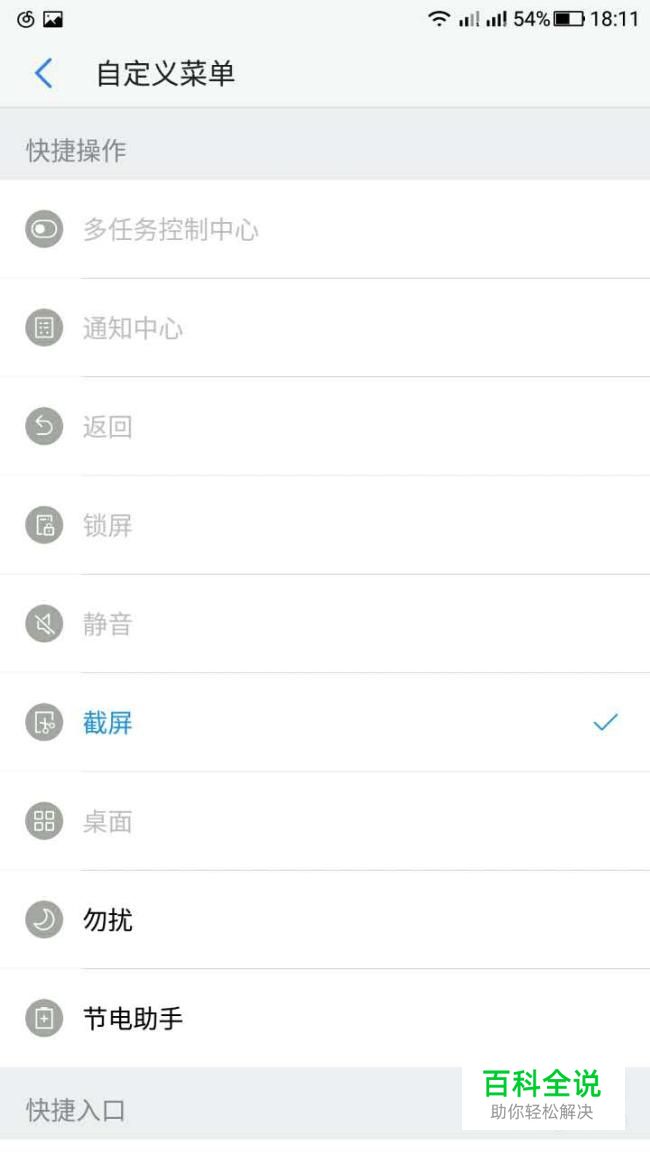The height and width of the screenshot is (1155, 650).
Task: Select the 桌面 option
Action: click(108, 822)
